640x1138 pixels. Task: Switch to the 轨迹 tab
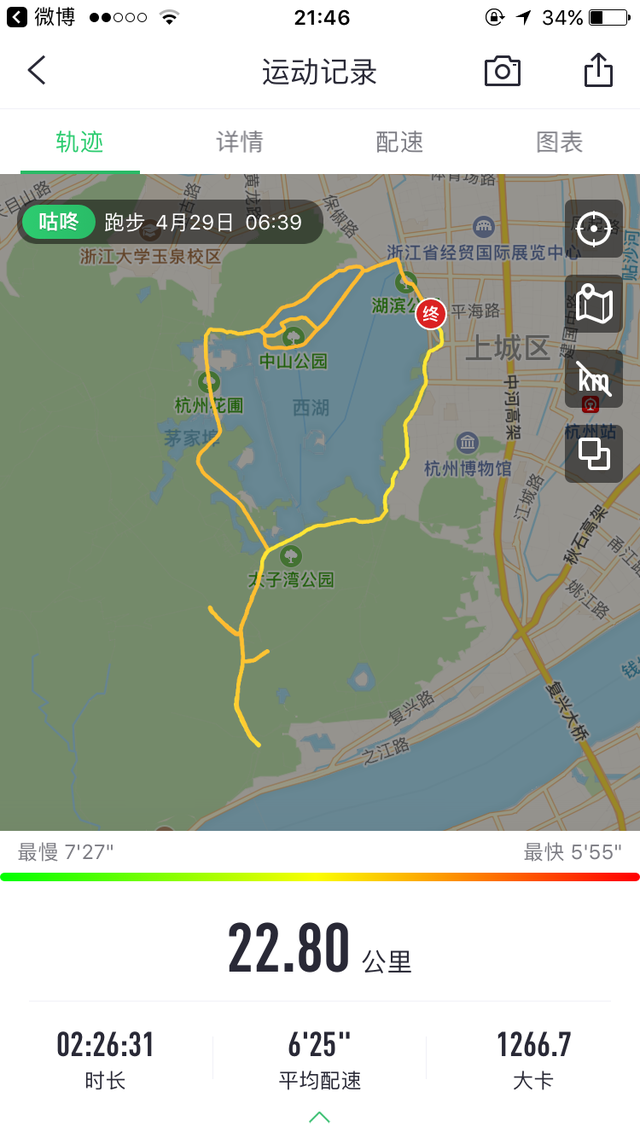click(x=80, y=142)
